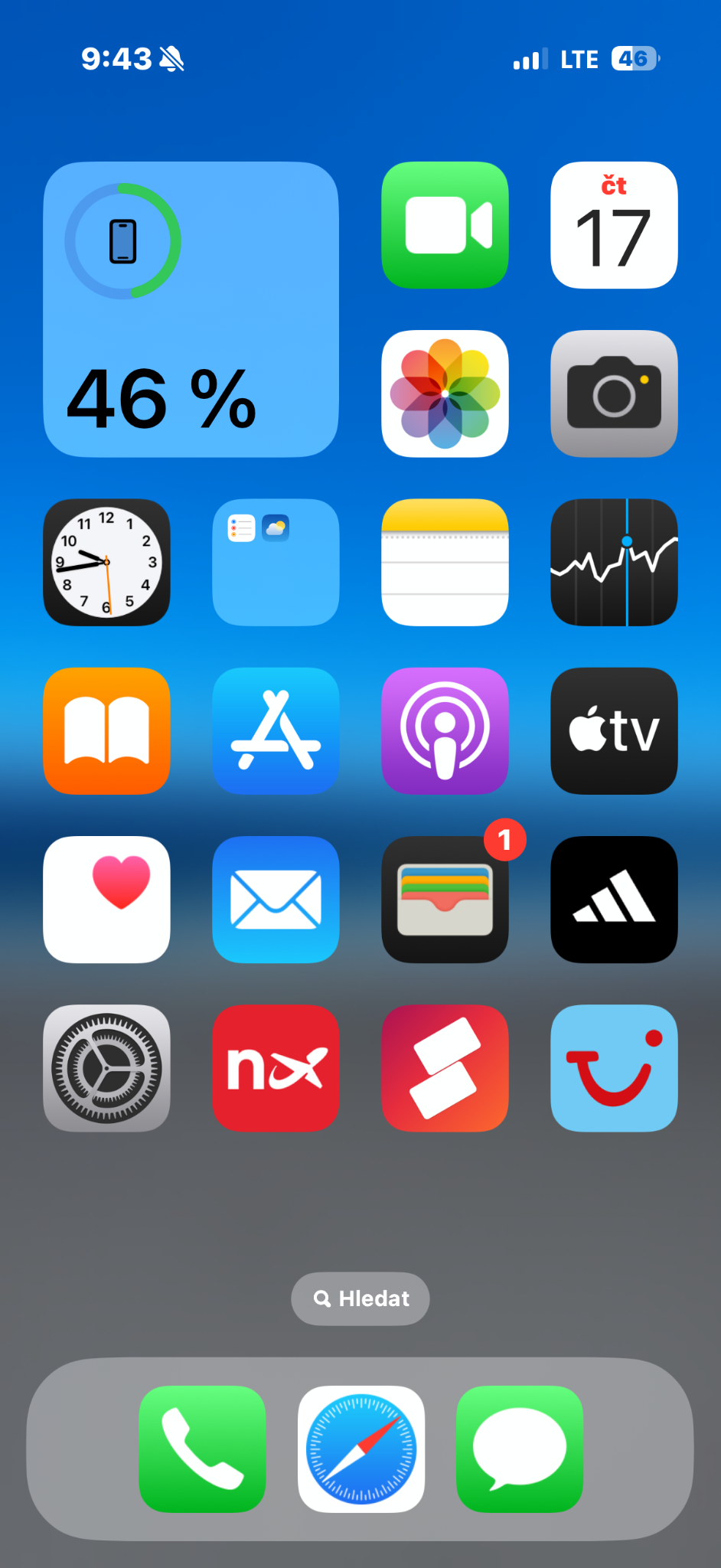Screen dimensions: 721x1568
Task: Open the Camera app
Action: [x=614, y=394]
